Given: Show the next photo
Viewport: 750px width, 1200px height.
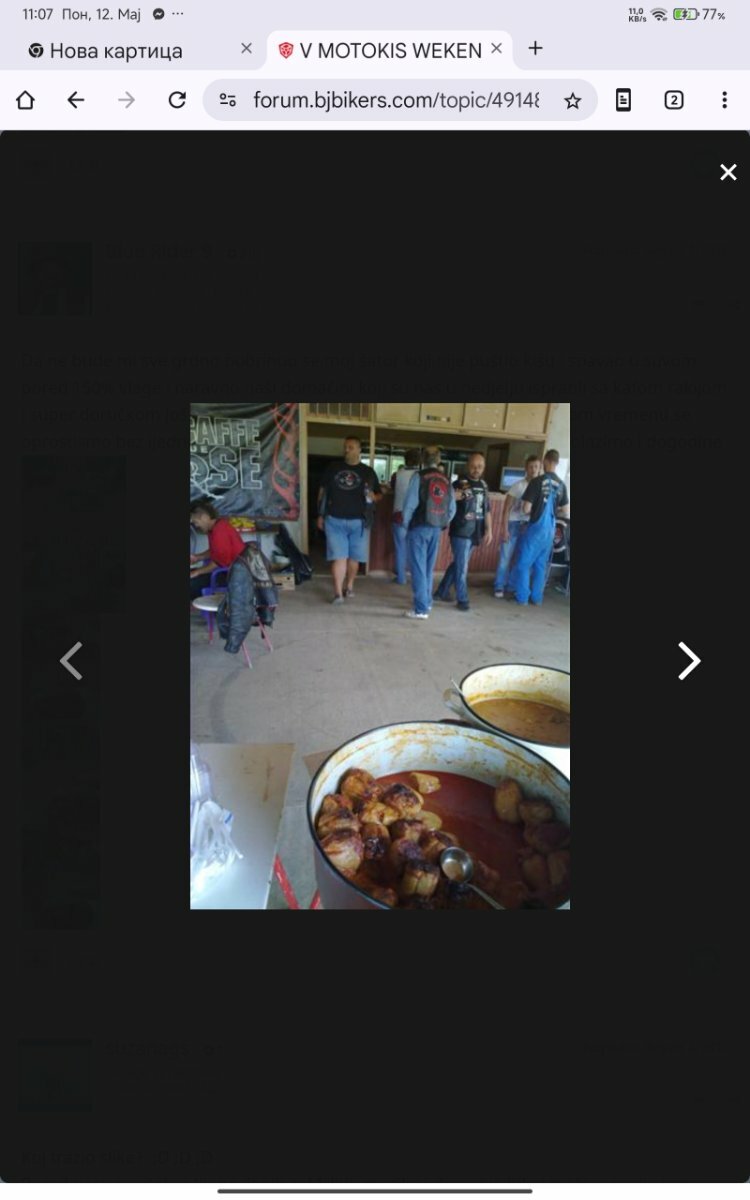Looking at the screenshot, I should click(689, 661).
